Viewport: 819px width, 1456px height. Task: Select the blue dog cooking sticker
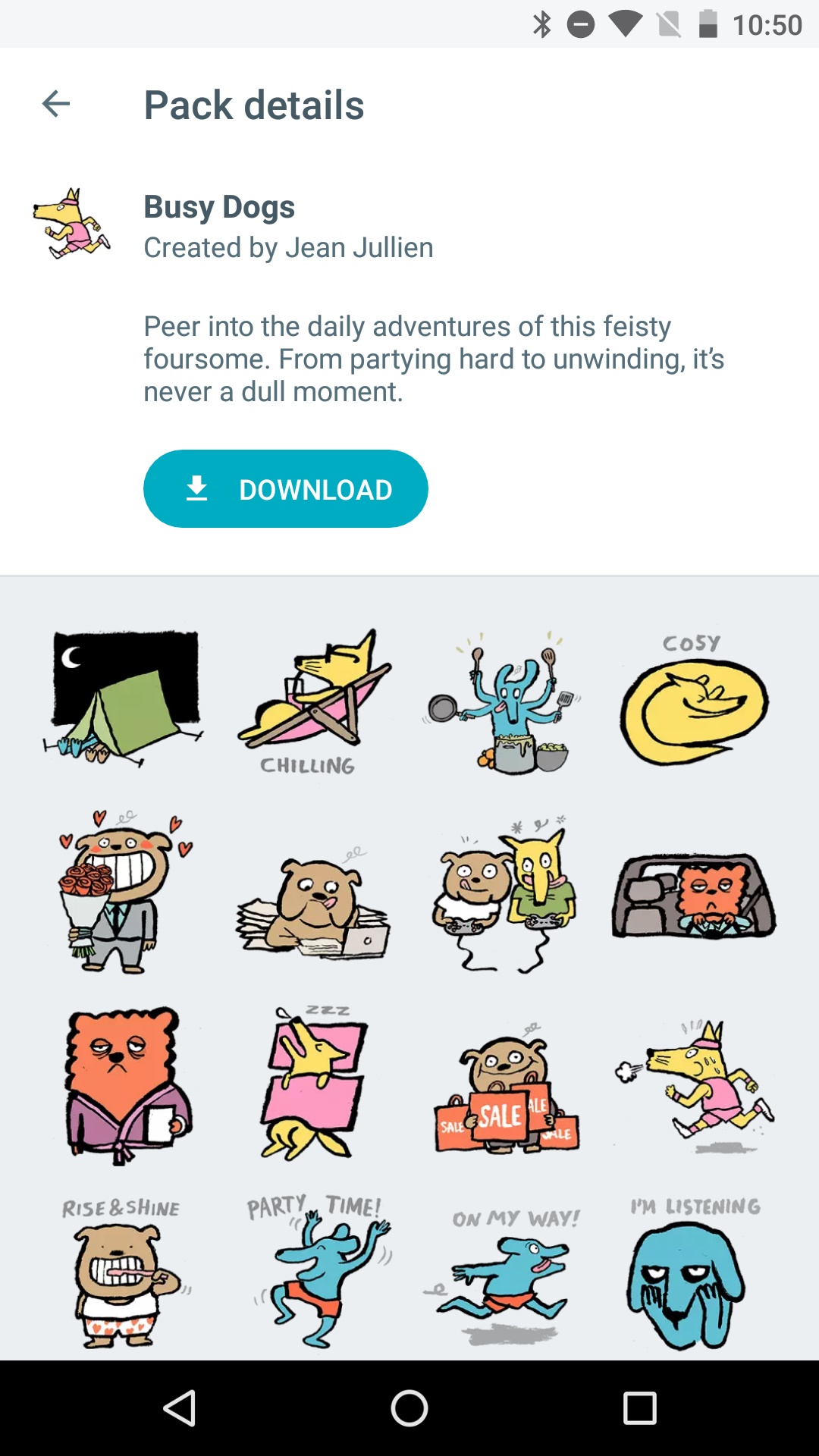(x=504, y=700)
